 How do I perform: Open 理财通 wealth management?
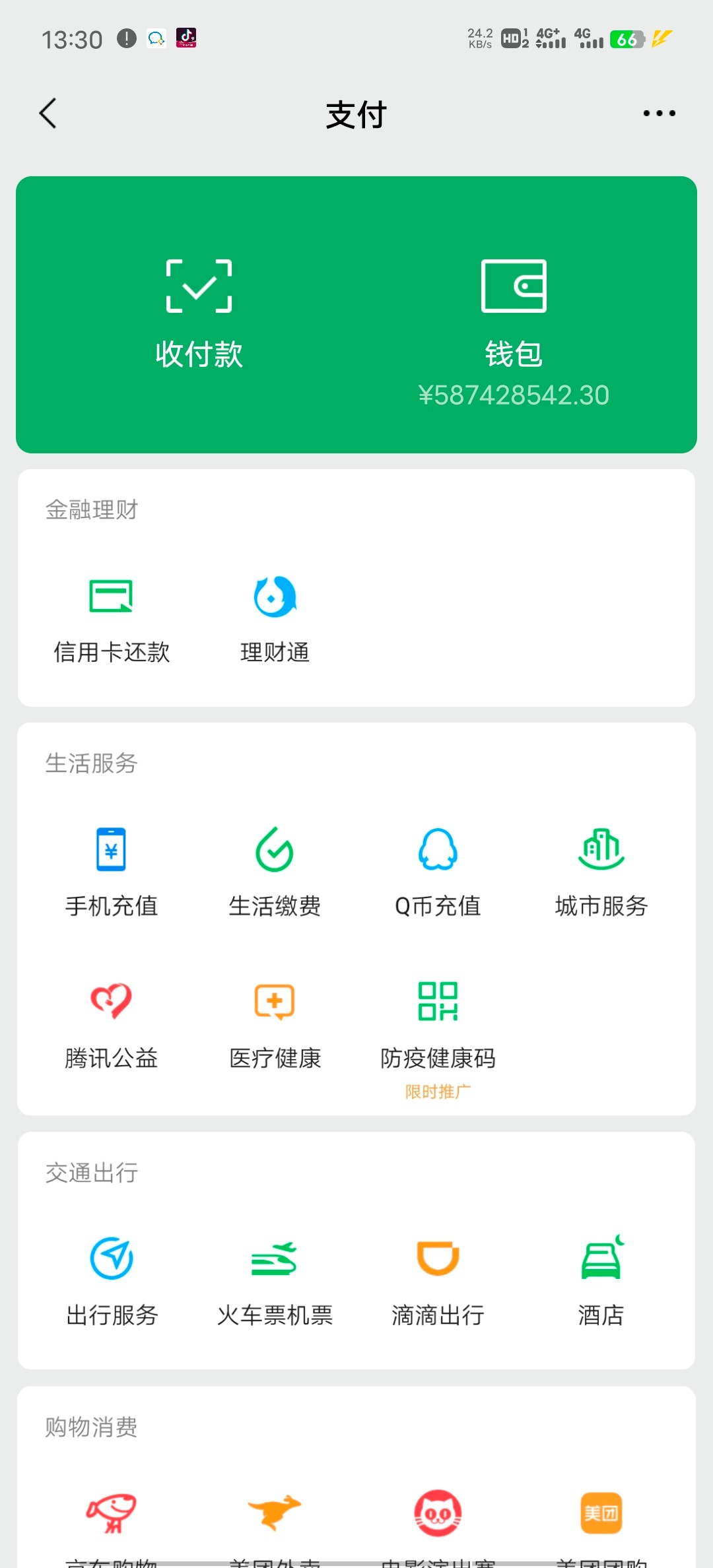coord(274,617)
